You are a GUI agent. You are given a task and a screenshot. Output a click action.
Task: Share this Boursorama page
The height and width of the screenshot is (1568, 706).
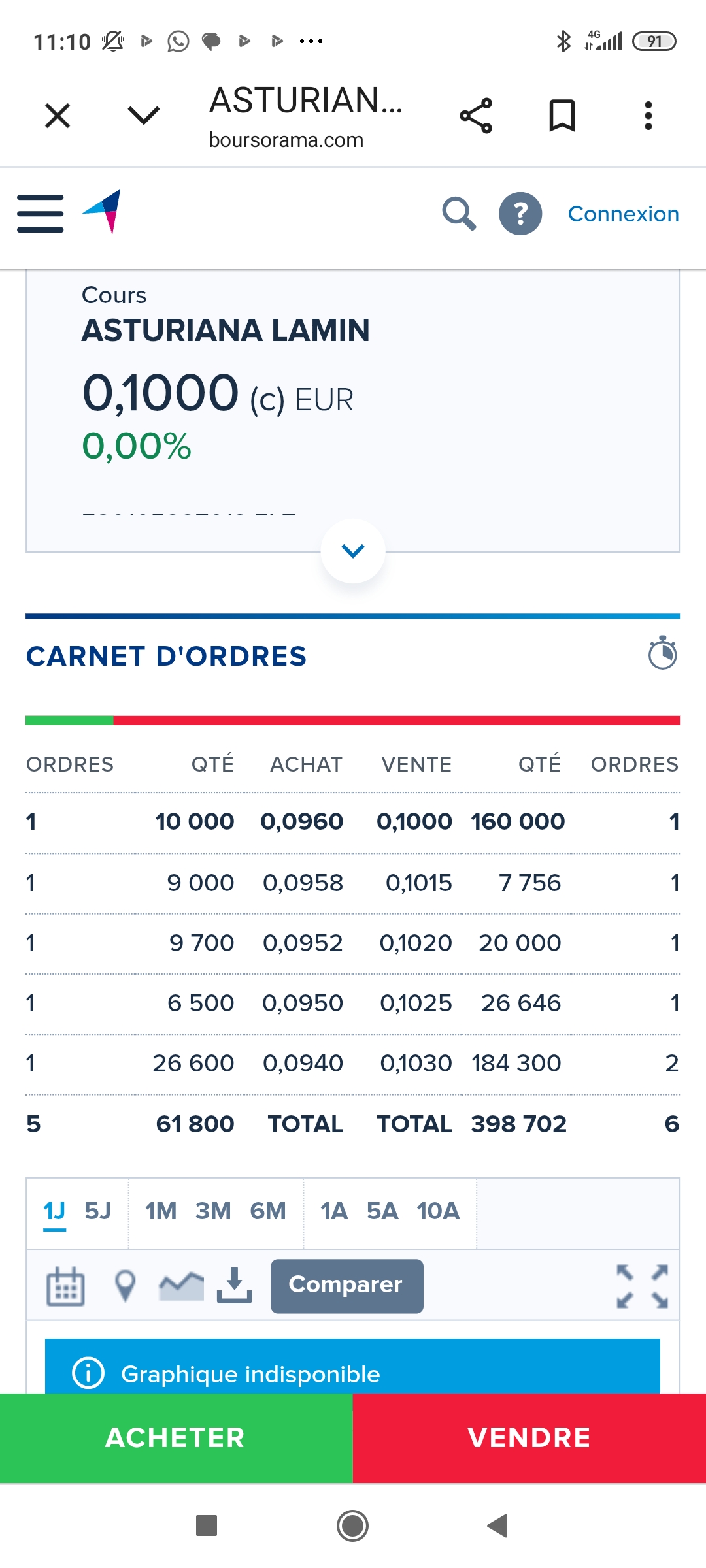tap(476, 116)
